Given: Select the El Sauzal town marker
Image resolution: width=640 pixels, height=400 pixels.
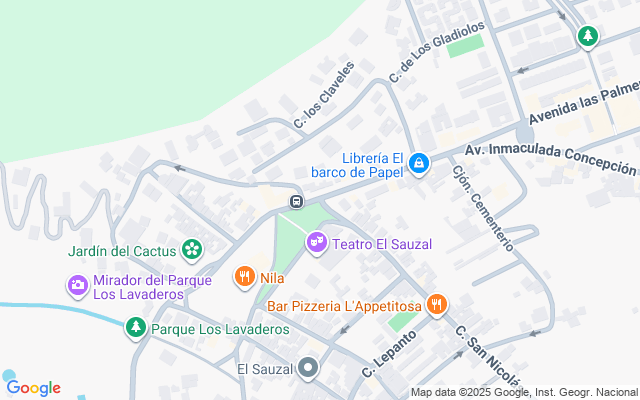Looking at the screenshot, I should (x=308, y=369).
